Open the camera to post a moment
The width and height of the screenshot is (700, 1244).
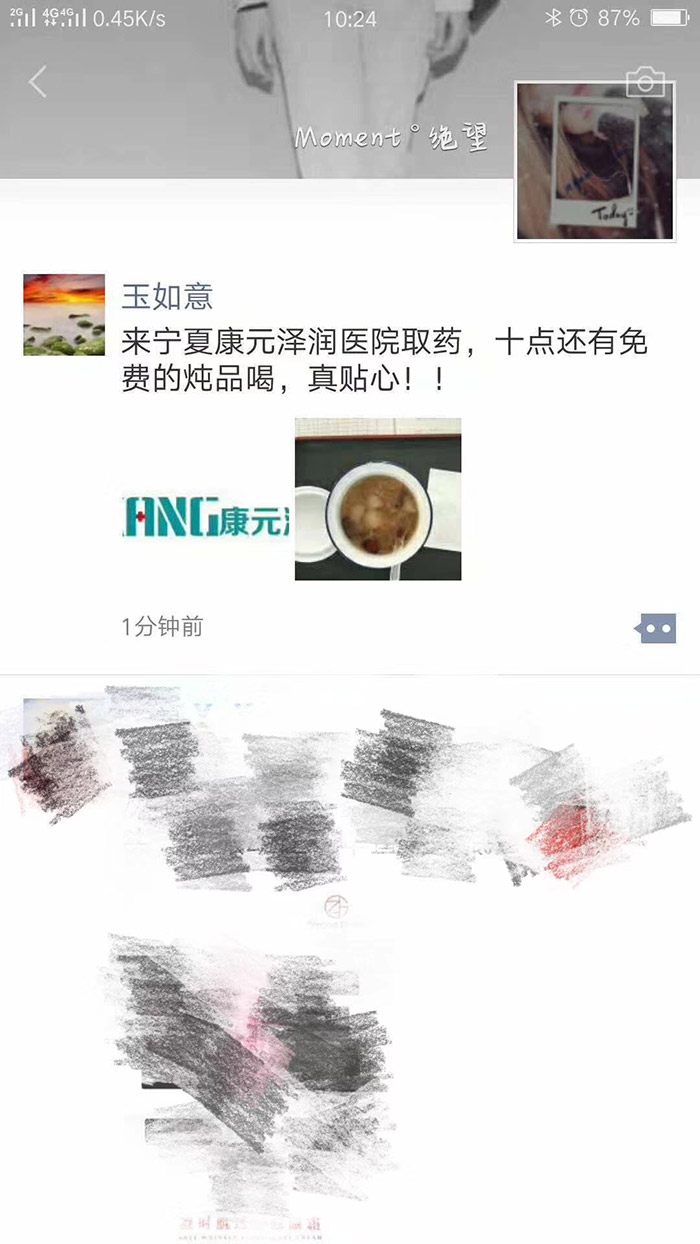tap(645, 82)
